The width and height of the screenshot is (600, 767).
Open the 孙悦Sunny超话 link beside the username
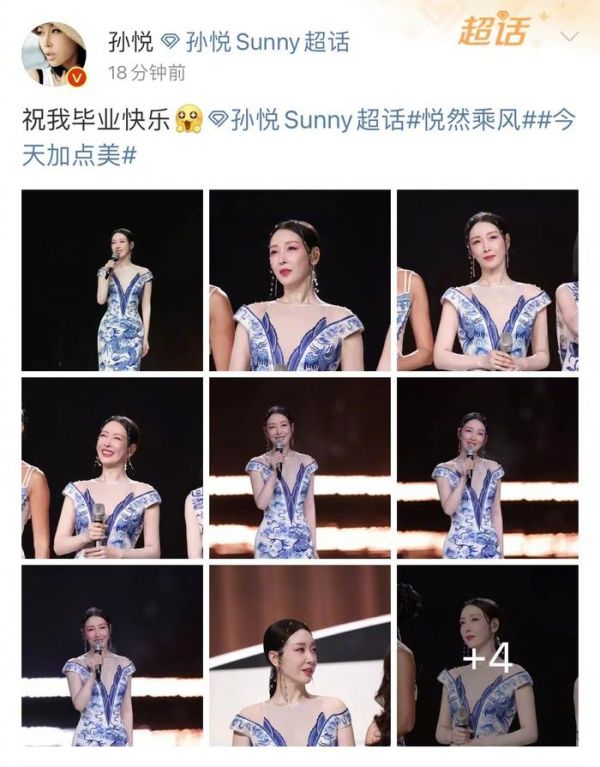(286, 41)
